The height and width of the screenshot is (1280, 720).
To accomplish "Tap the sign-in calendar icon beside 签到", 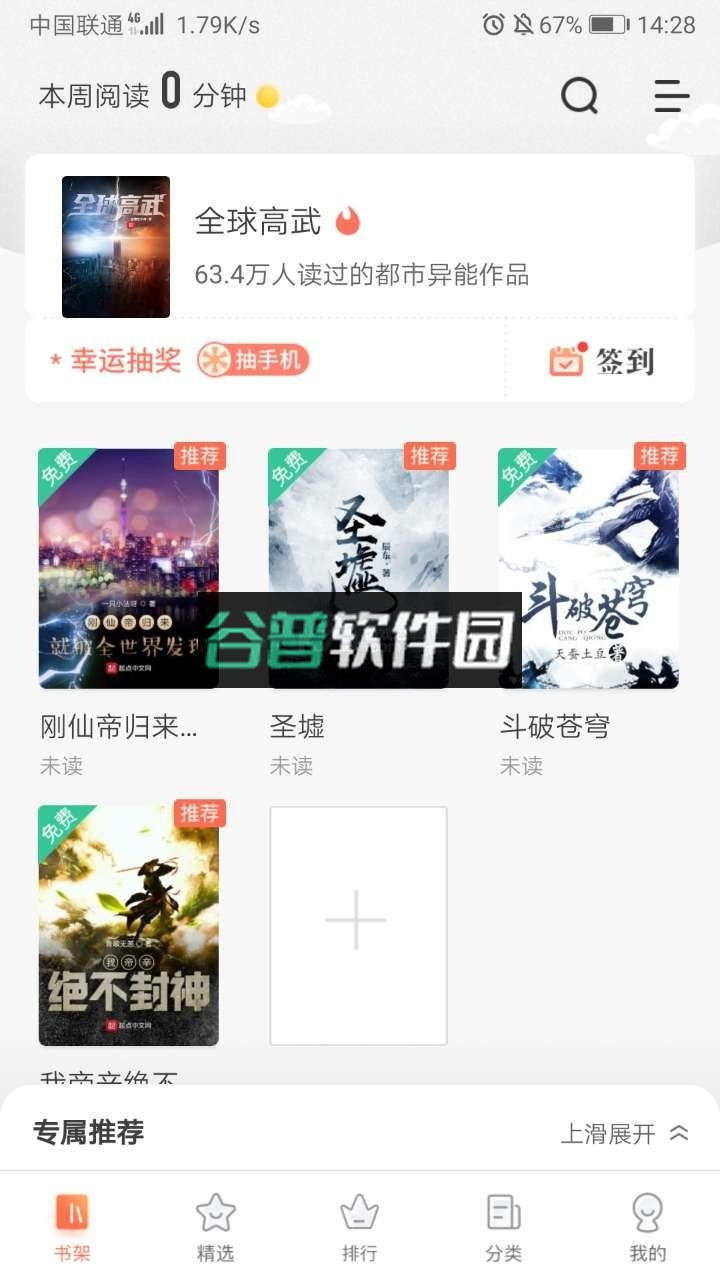I will [568, 362].
